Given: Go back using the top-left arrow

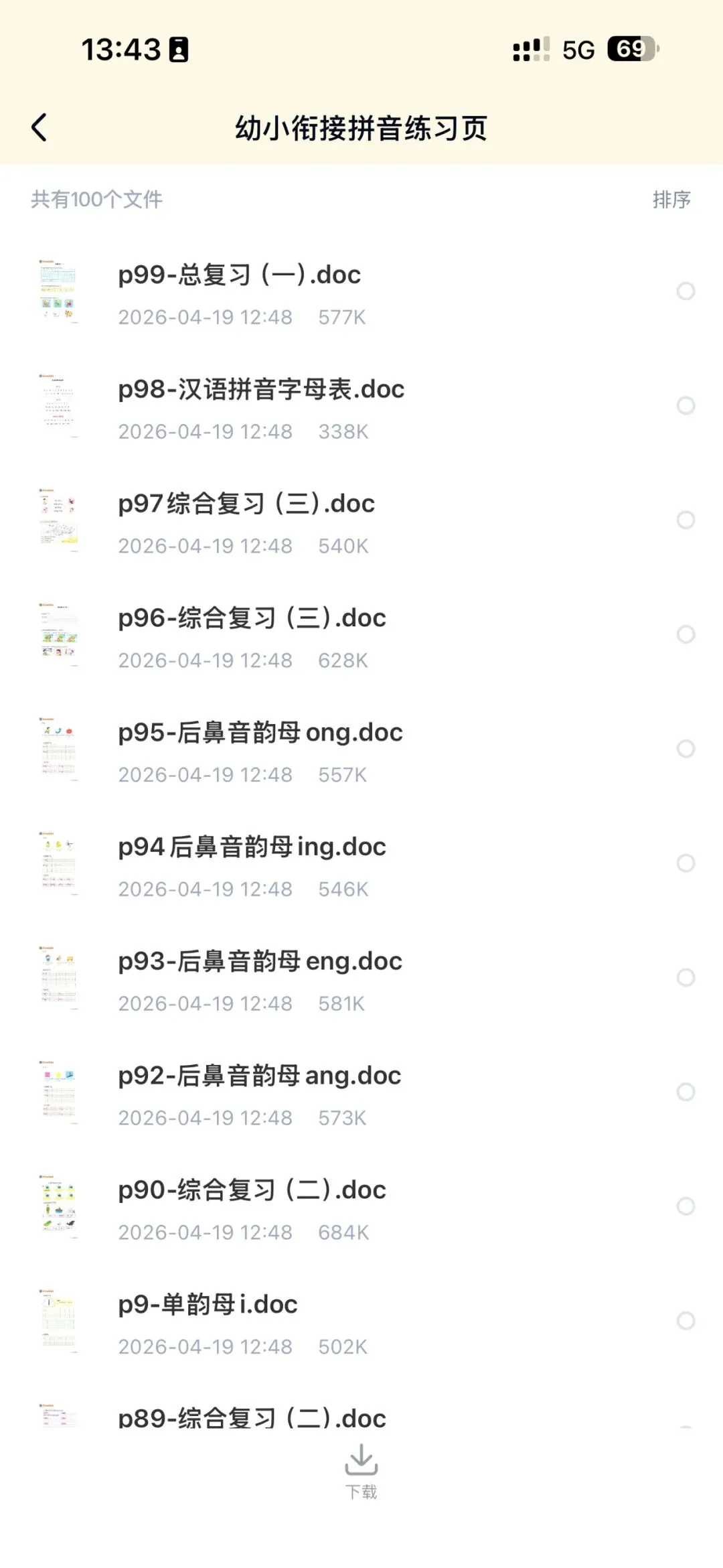Looking at the screenshot, I should pyautogui.click(x=39, y=127).
